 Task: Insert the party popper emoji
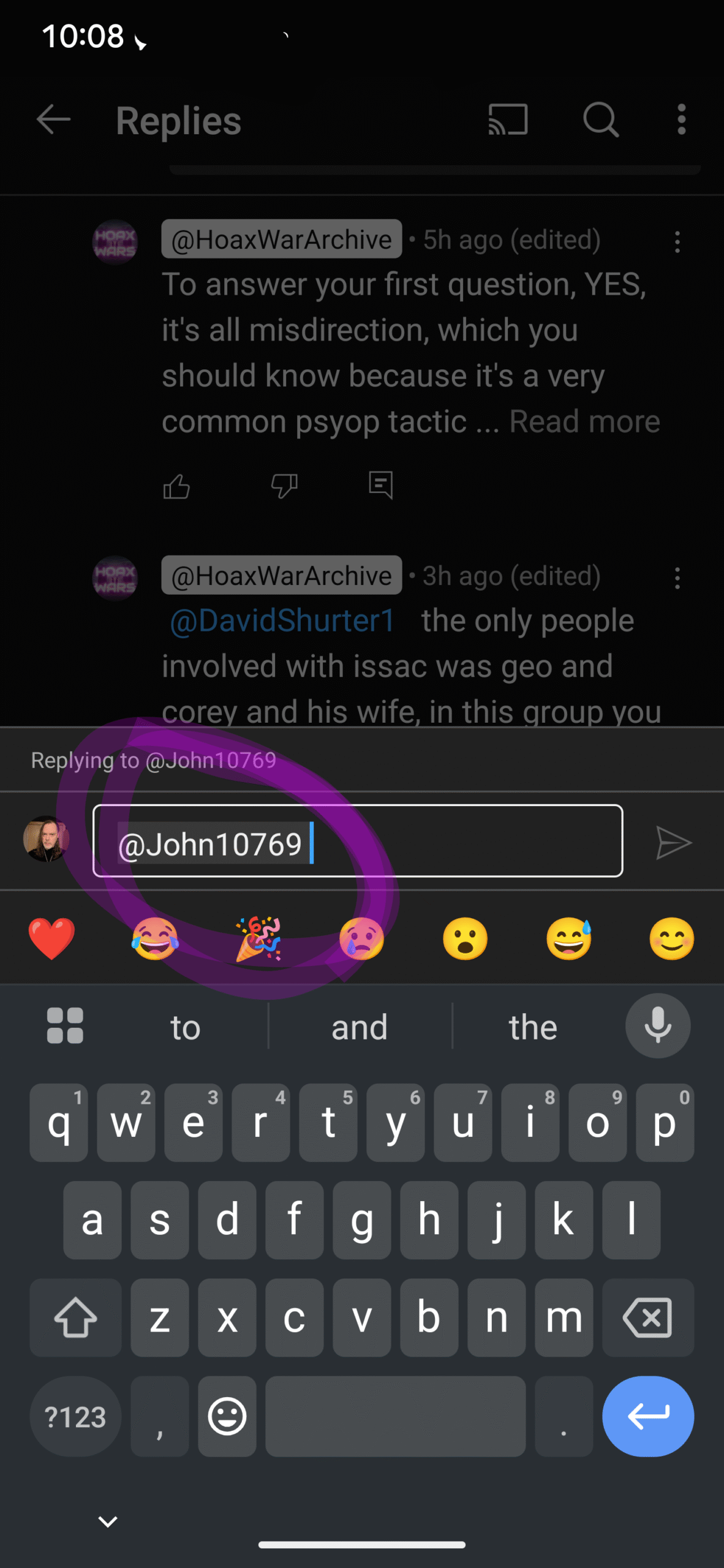pyautogui.click(x=258, y=938)
